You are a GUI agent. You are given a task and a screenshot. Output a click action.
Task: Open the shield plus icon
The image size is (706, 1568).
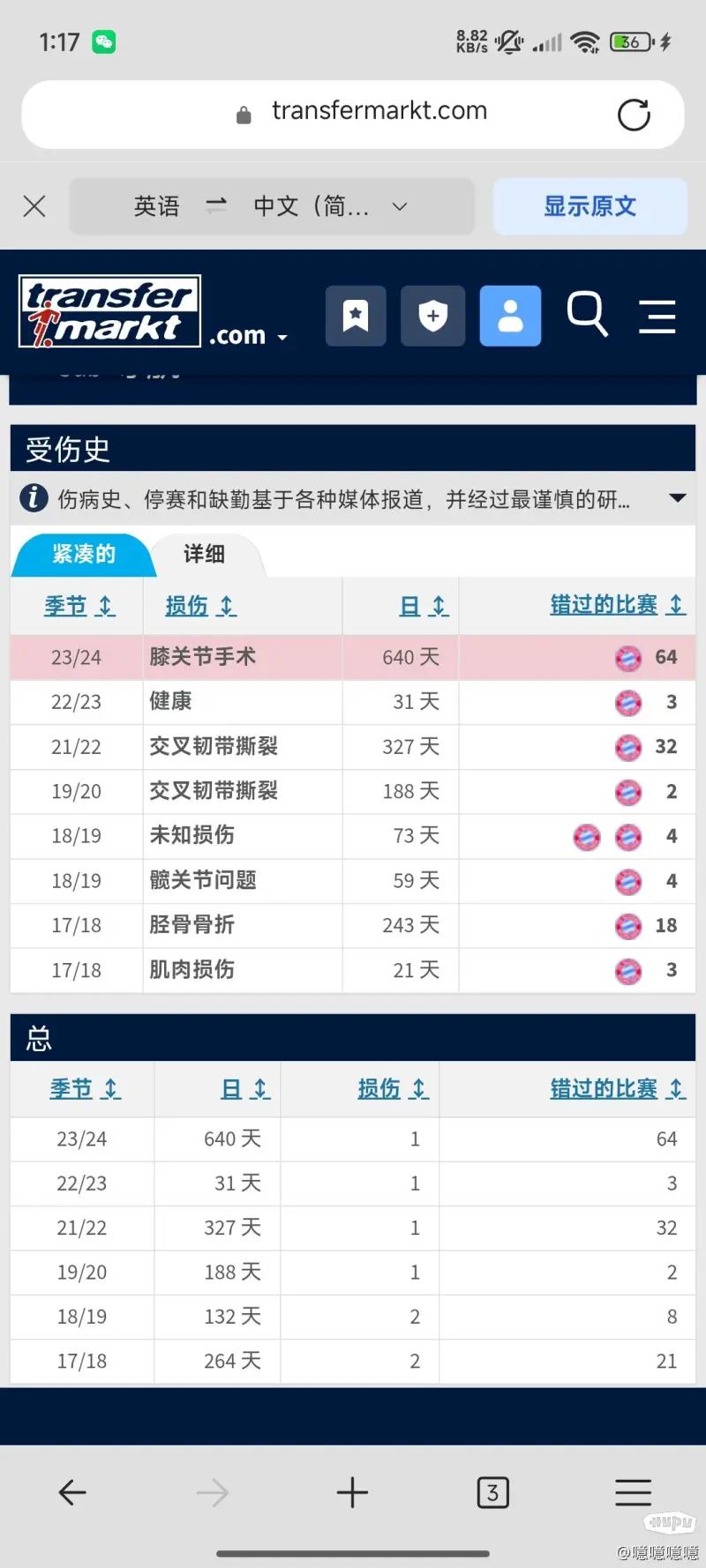tap(432, 315)
